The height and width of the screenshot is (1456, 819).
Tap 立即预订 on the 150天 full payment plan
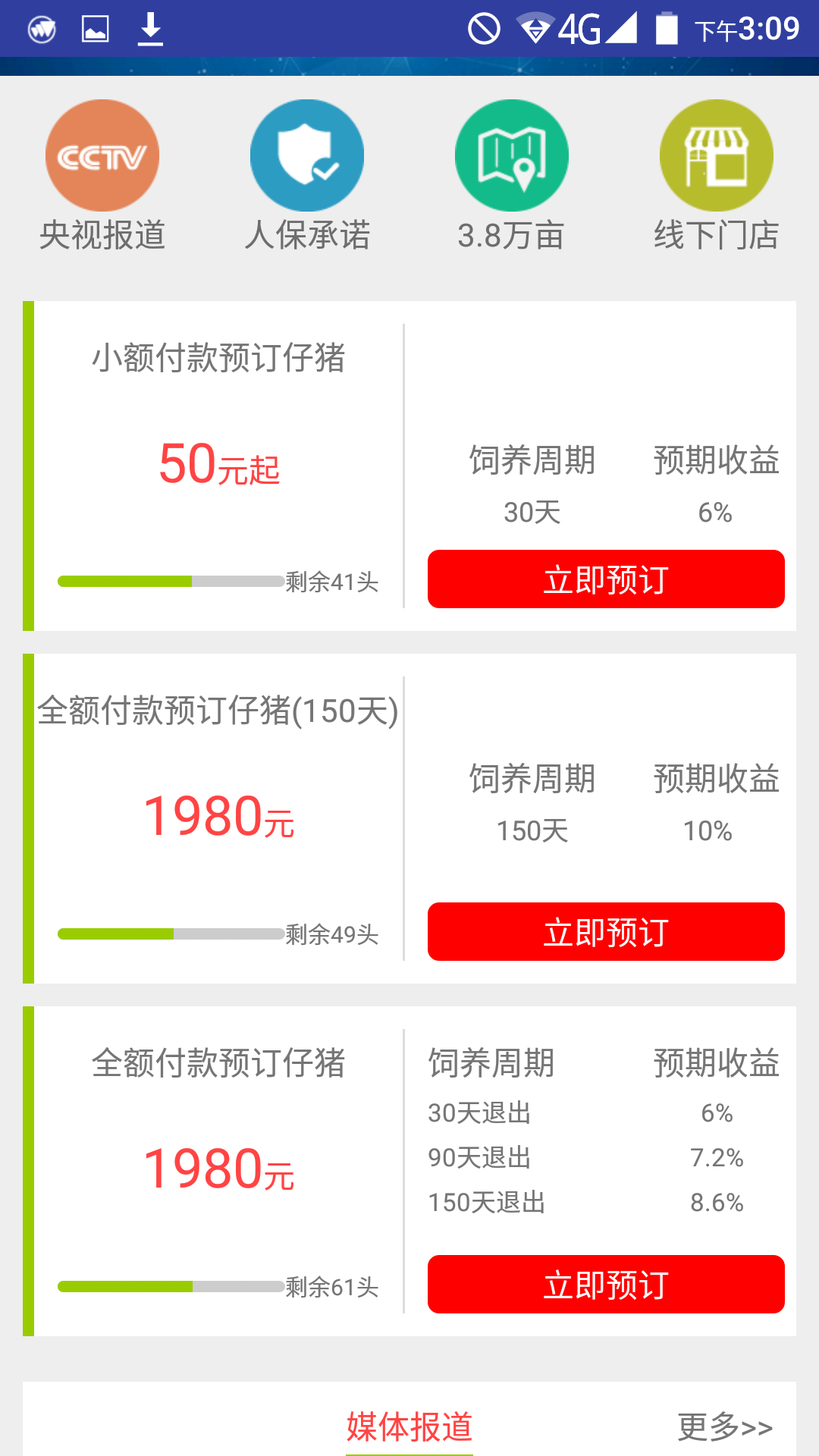pyautogui.click(x=605, y=932)
